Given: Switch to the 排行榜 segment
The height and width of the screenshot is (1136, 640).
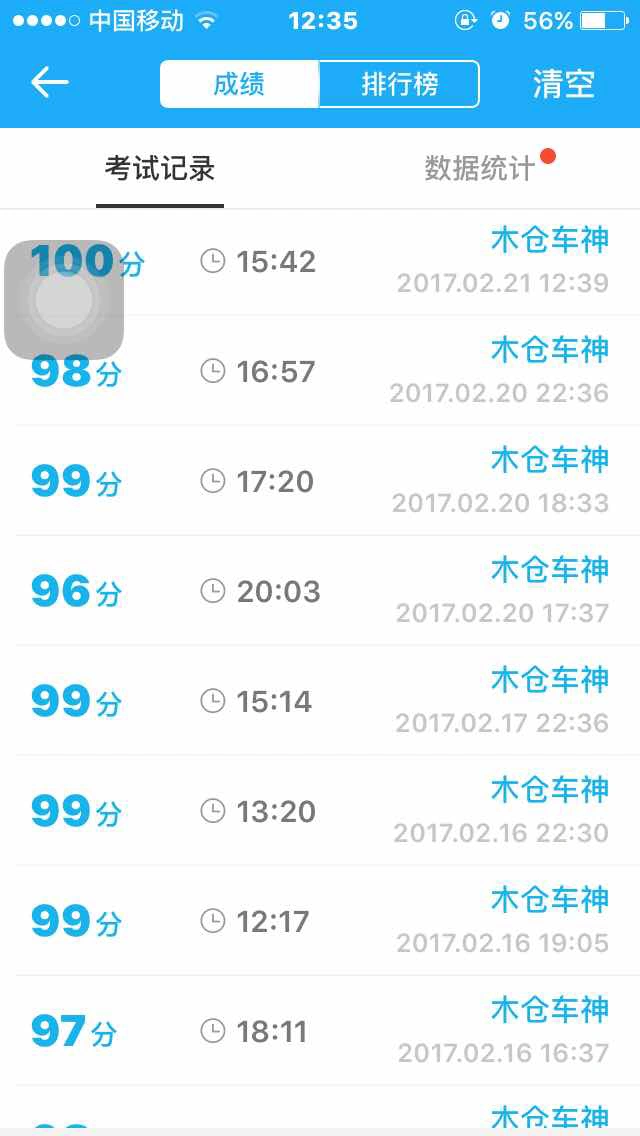Looking at the screenshot, I should (399, 84).
